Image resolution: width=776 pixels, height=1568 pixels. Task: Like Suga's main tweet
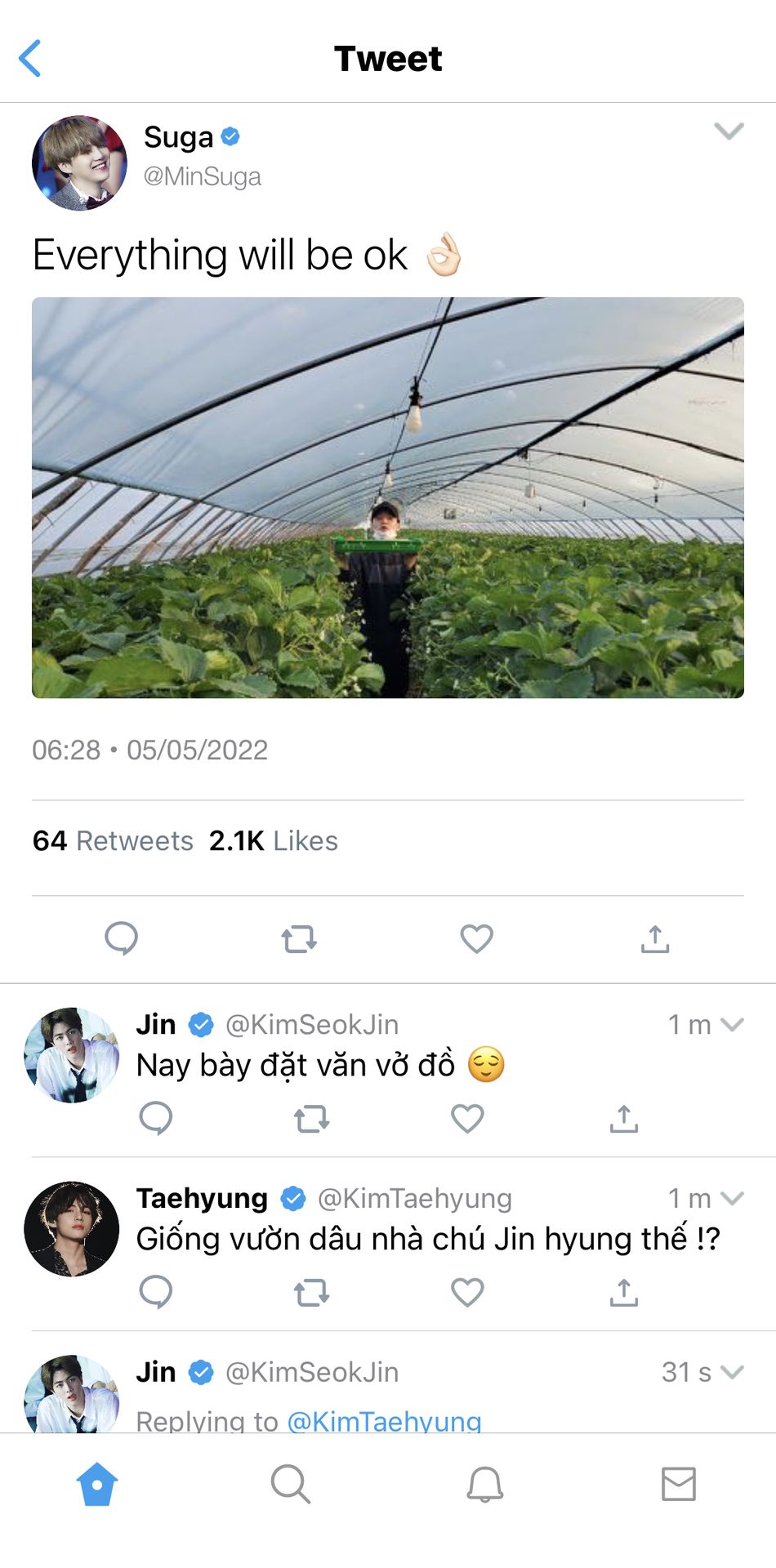click(x=477, y=938)
